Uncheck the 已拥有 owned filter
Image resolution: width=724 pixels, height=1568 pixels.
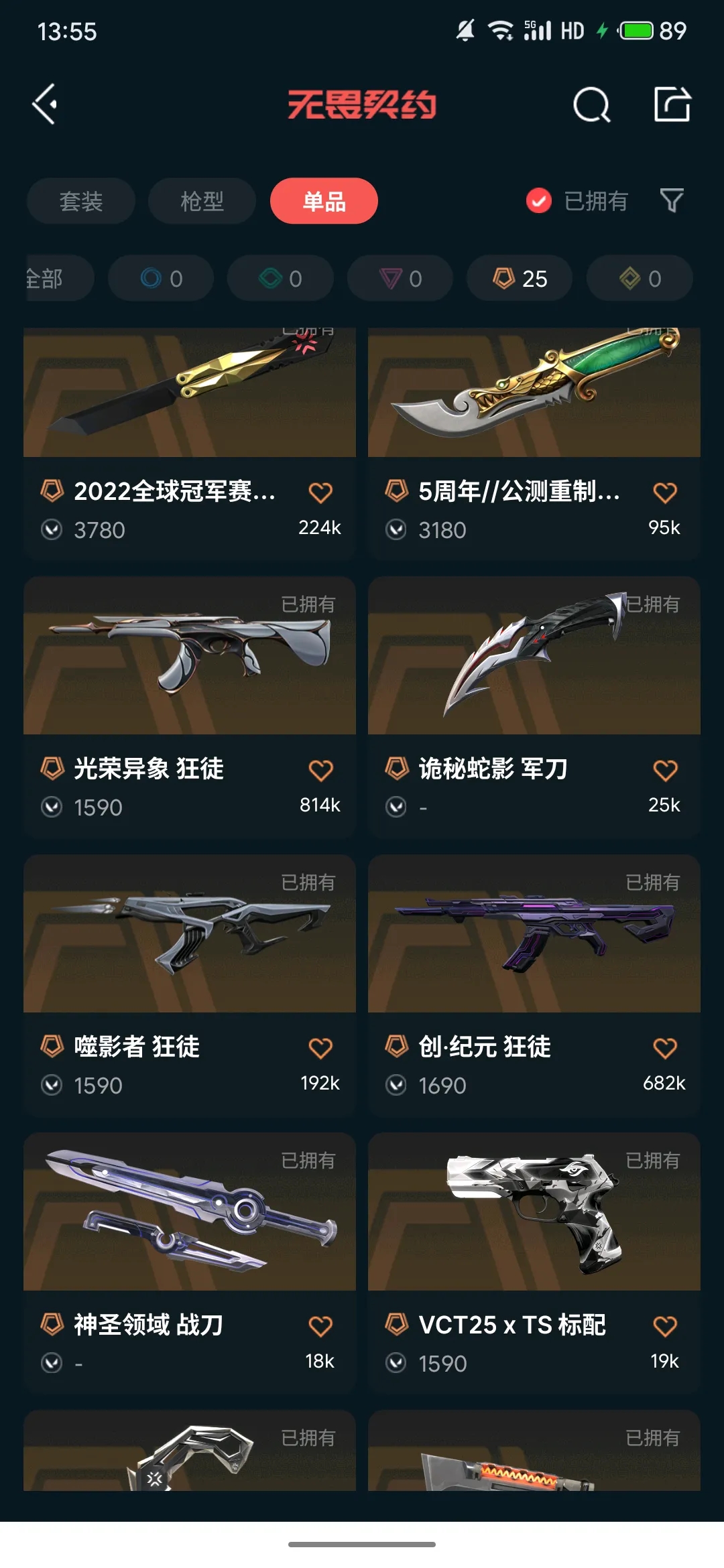click(577, 200)
